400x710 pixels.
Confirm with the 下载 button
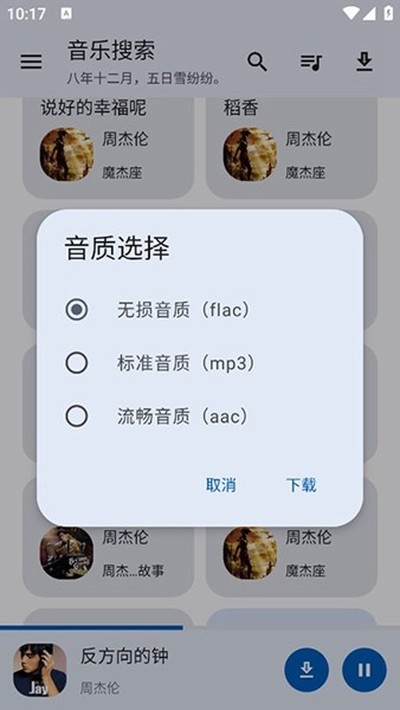(x=301, y=485)
